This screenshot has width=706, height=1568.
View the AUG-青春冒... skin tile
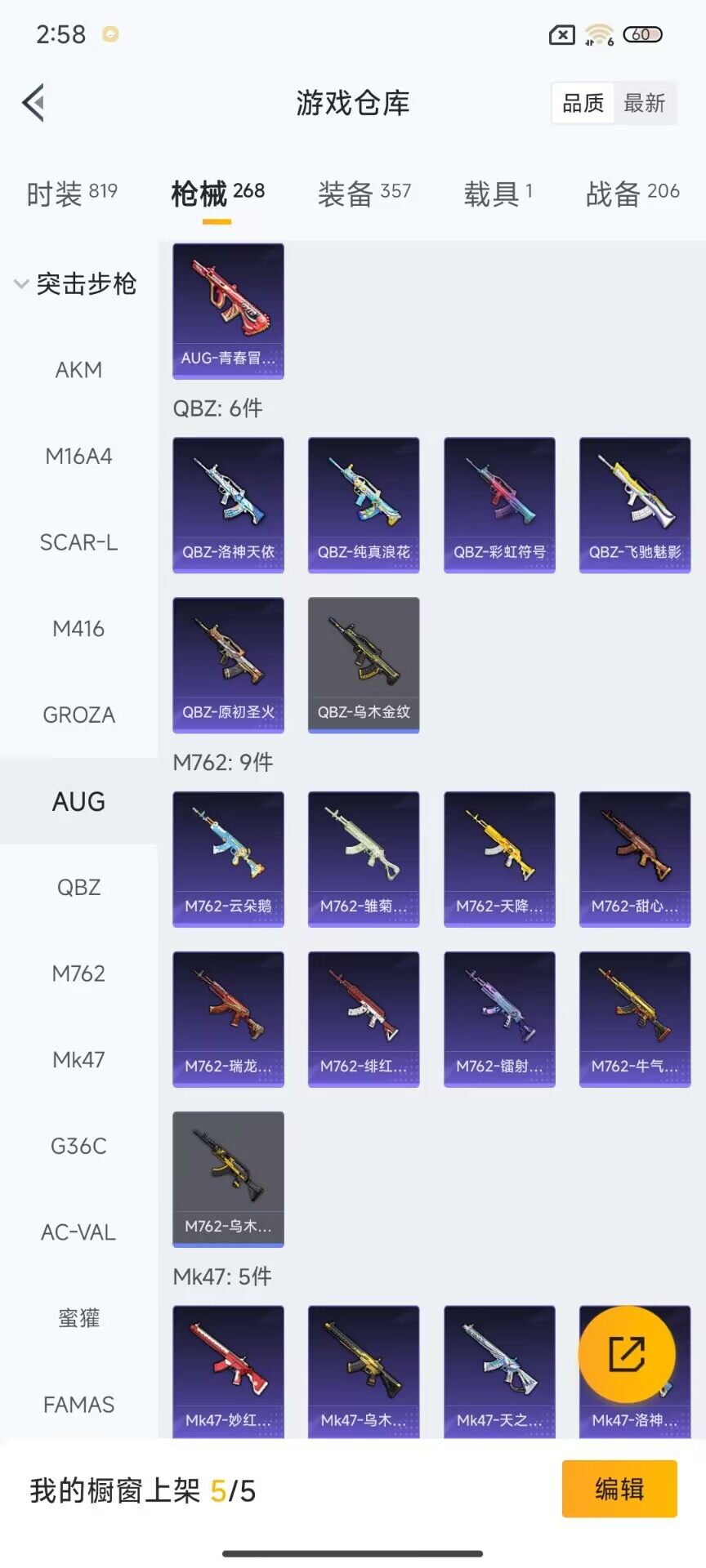(x=228, y=310)
